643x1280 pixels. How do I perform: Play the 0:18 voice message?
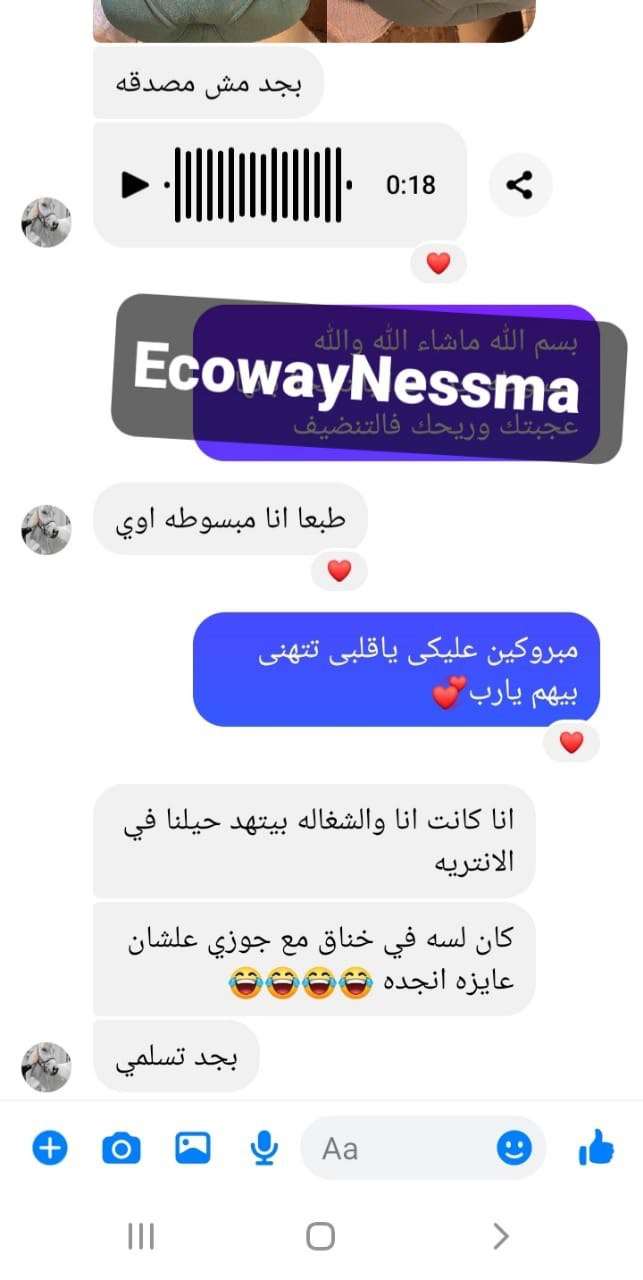click(134, 185)
